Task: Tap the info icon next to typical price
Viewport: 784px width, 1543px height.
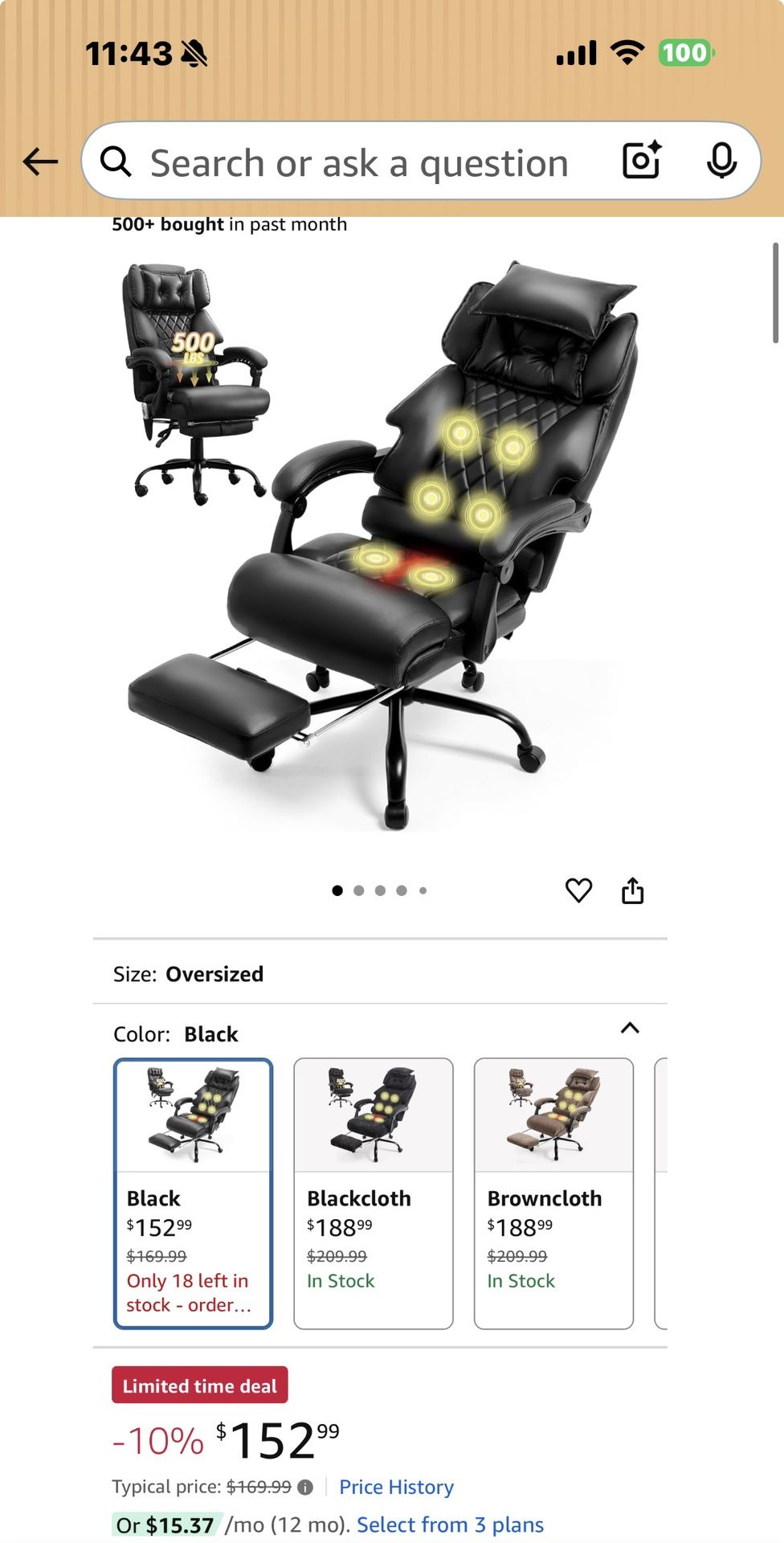Action: [x=304, y=1487]
